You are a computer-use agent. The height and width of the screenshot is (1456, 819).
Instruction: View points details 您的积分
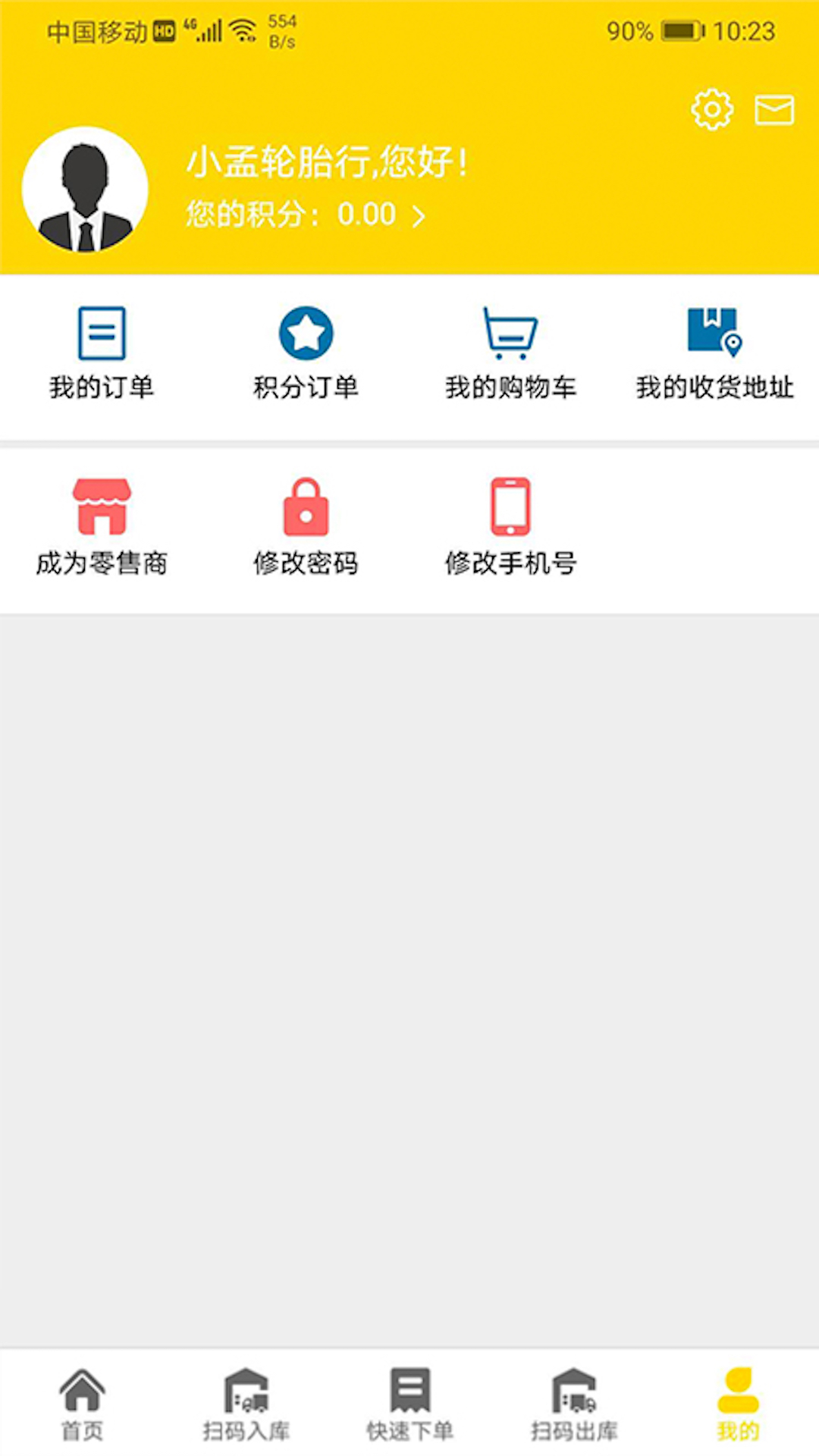click(306, 215)
